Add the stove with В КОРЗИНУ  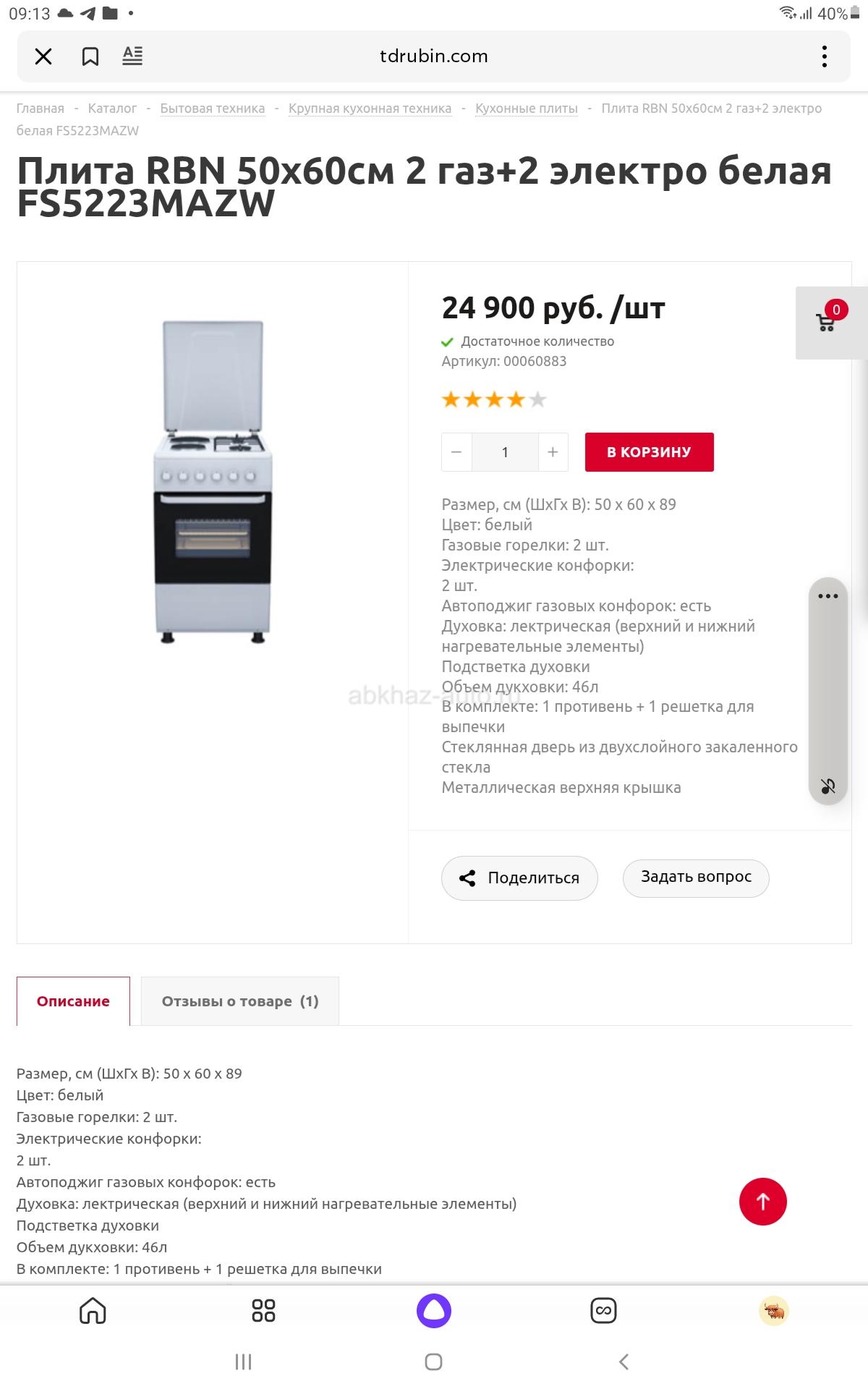[x=649, y=452]
